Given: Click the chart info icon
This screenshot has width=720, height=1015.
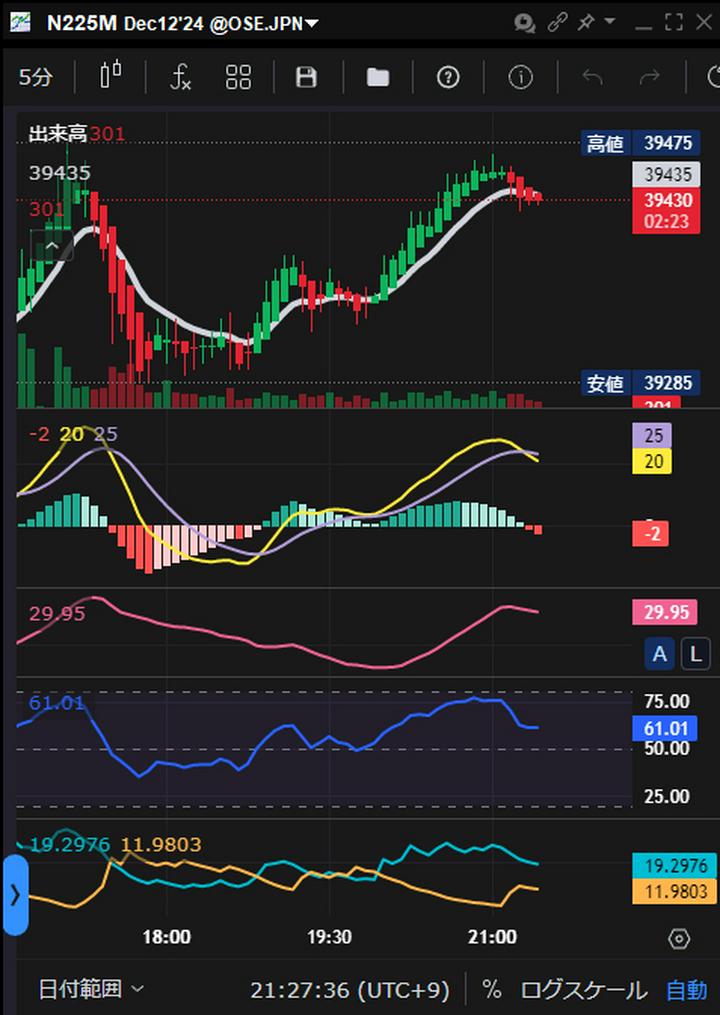Looking at the screenshot, I should 519,76.
